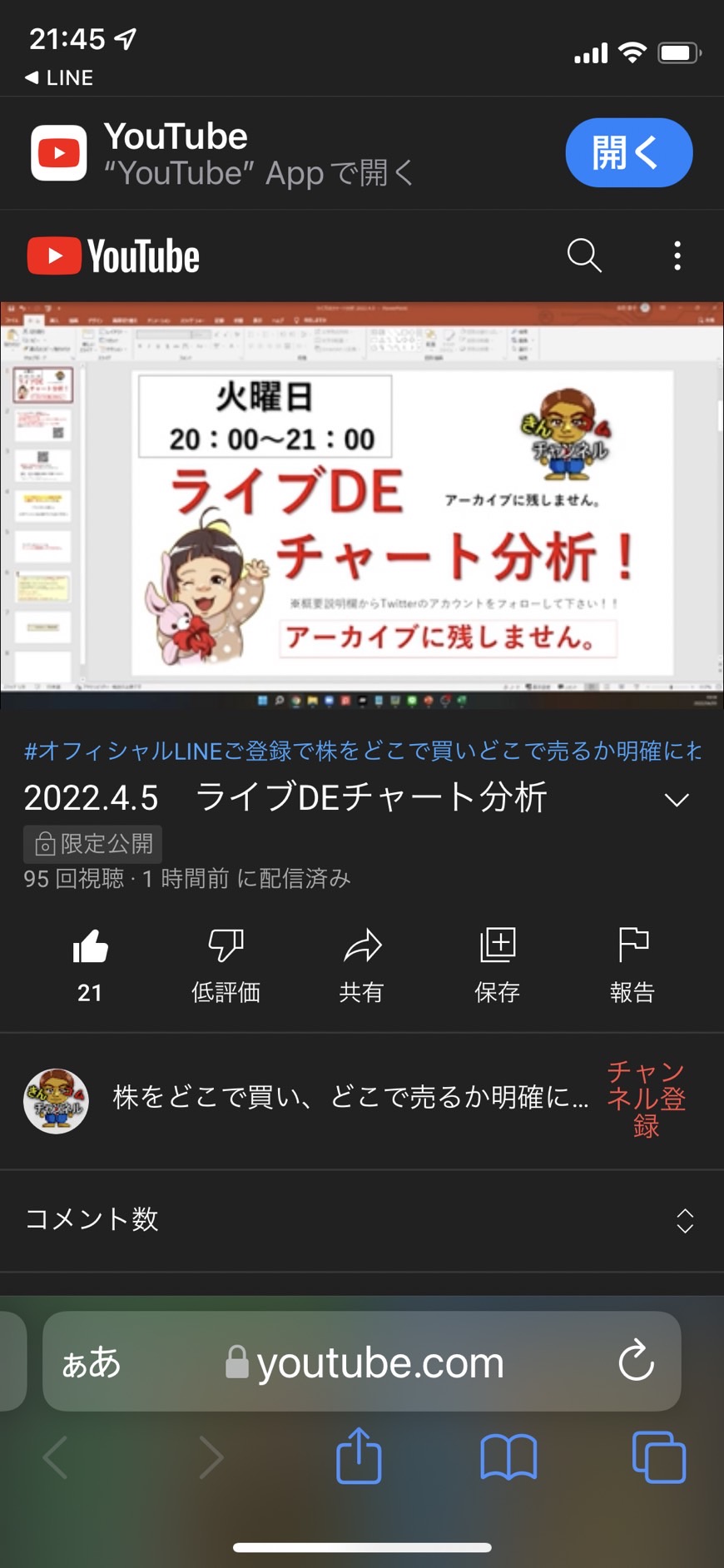Expand the コメント数 comments section
The height and width of the screenshot is (1568, 724).
pyautogui.click(x=362, y=1219)
